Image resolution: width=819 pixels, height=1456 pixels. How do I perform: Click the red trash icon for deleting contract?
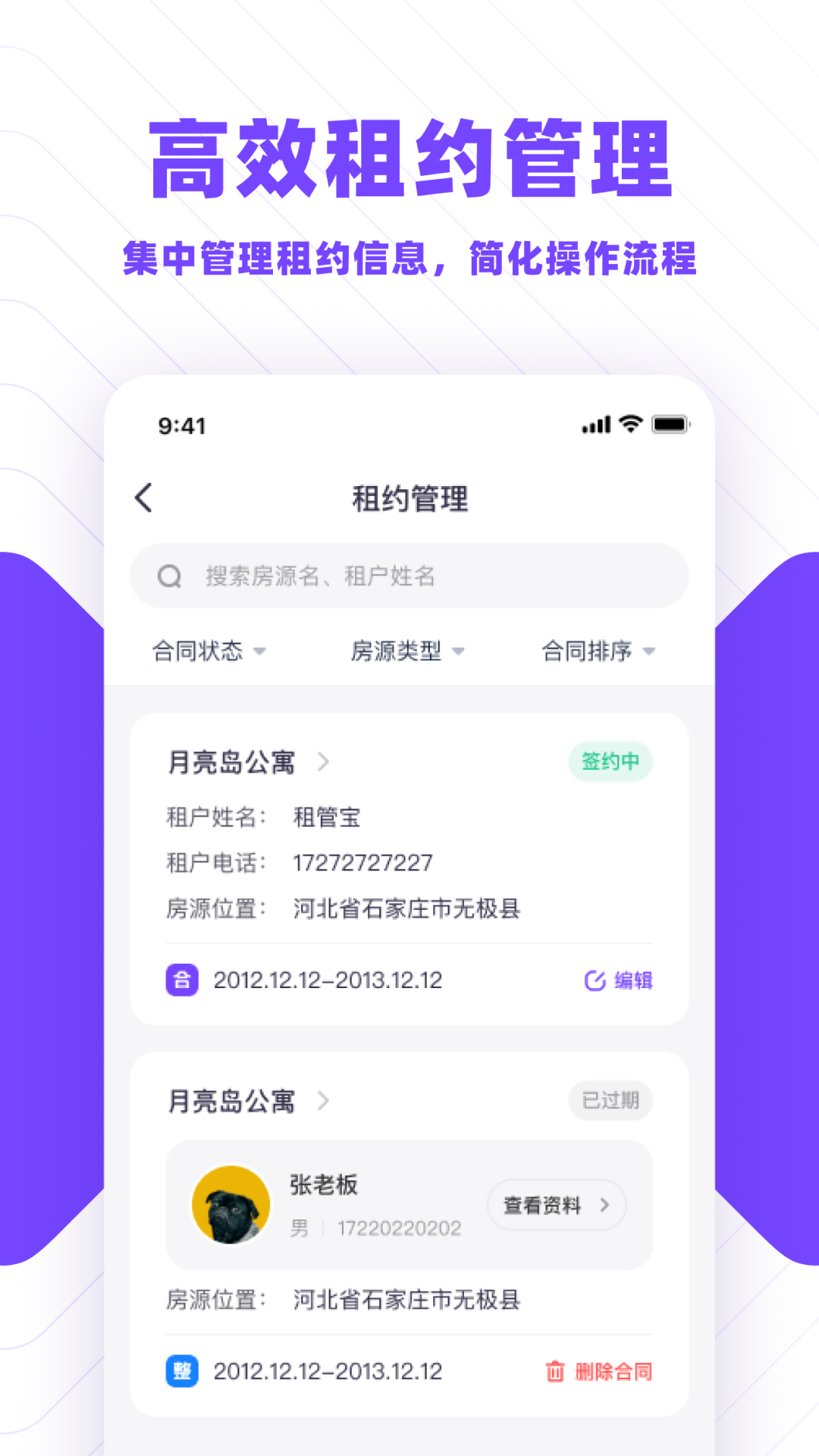click(554, 1371)
